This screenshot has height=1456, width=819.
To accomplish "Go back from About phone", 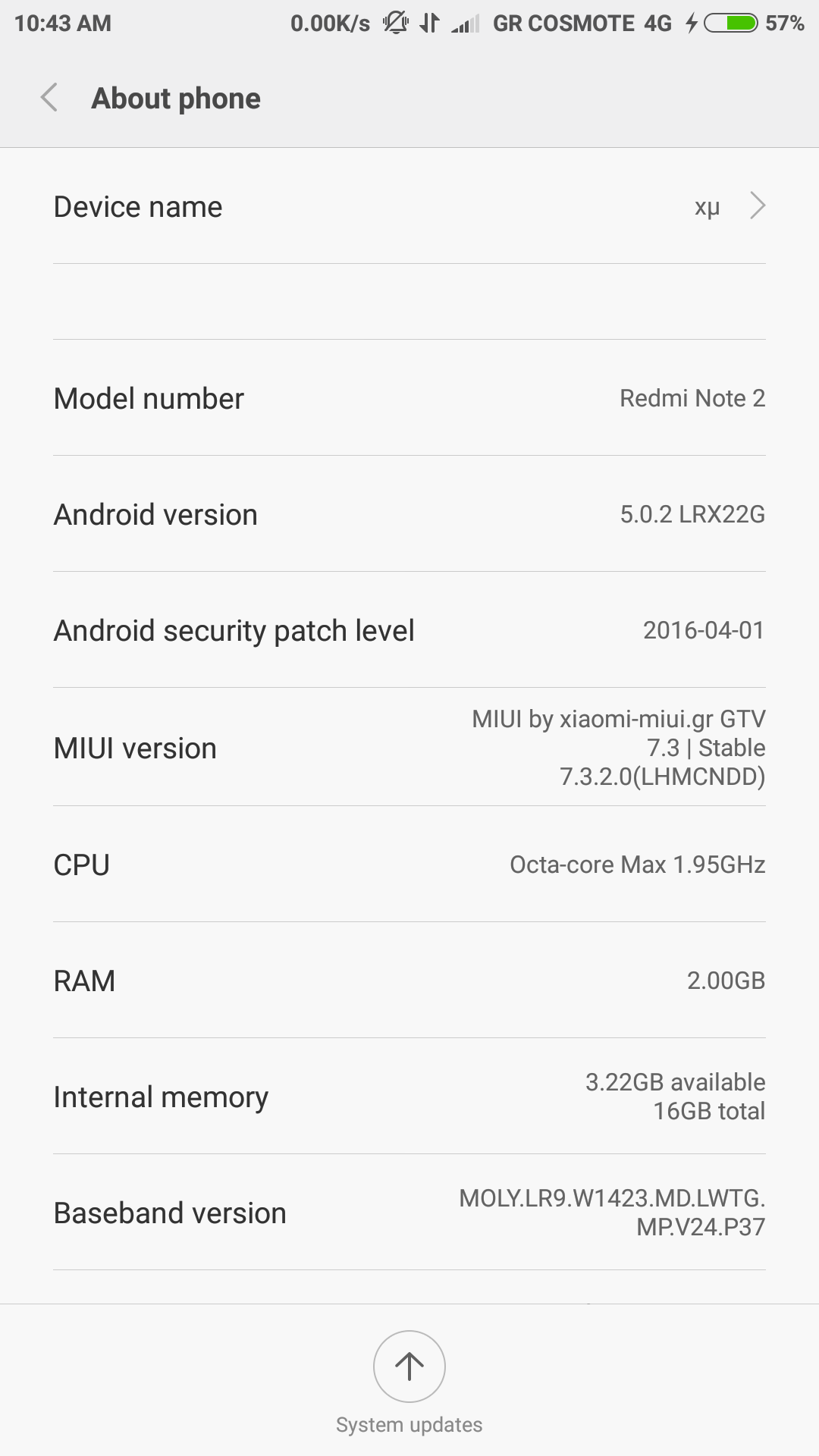I will pyautogui.click(x=49, y=98).
